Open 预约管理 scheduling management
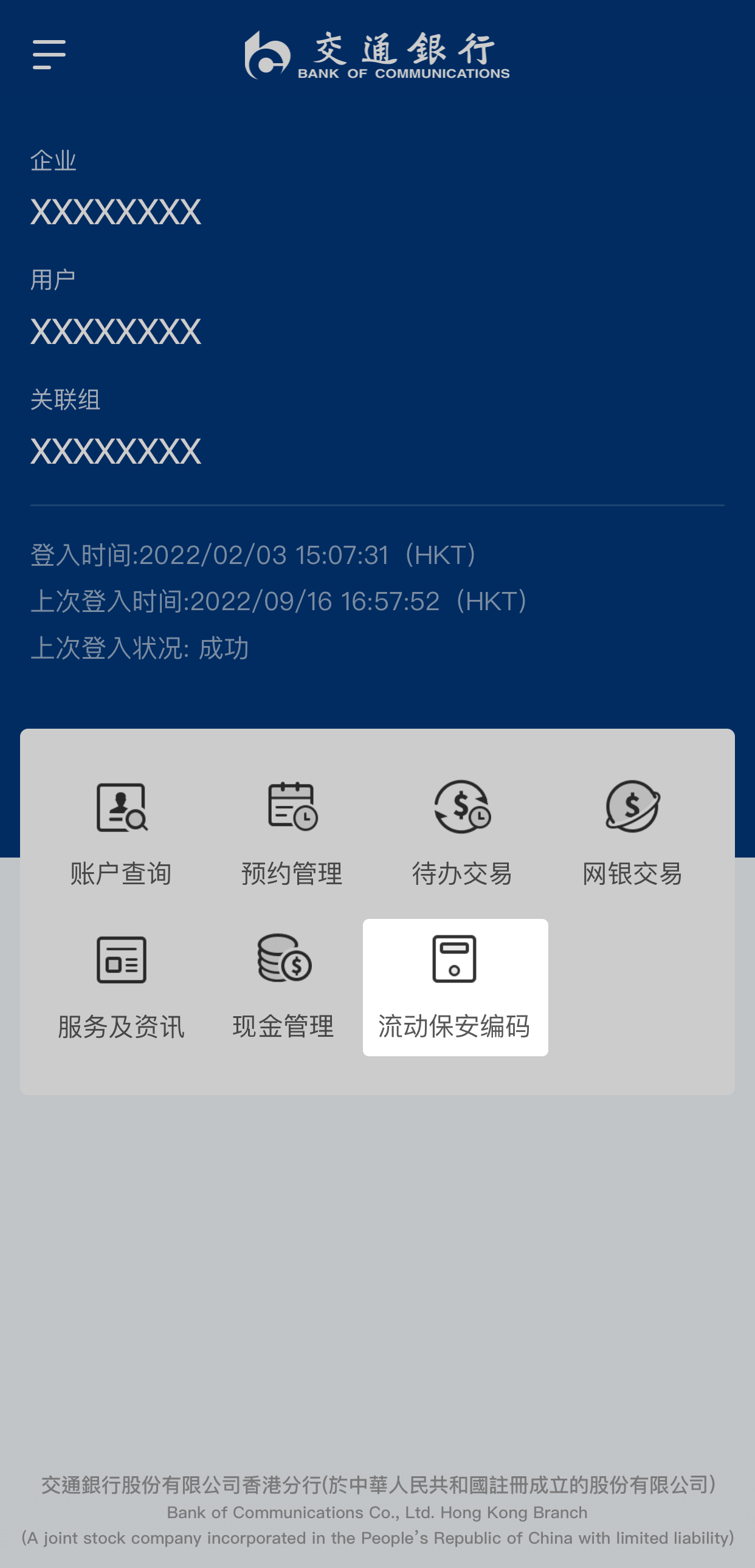This screenshot has height=1568, width=755. click(x=292, y=832)
